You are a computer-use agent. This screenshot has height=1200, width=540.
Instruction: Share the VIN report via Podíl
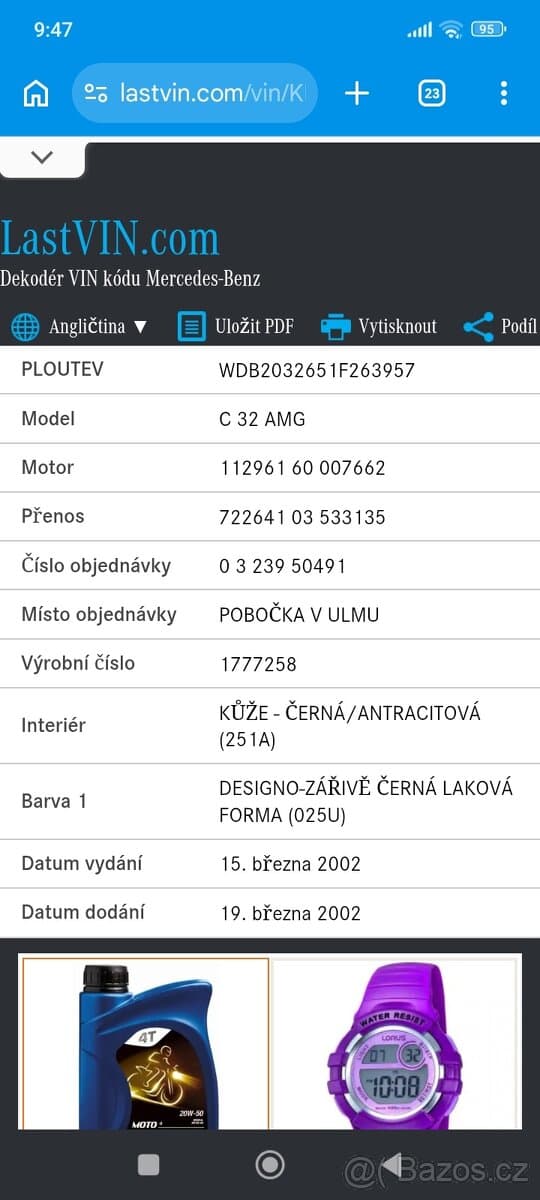coord(501,326)
